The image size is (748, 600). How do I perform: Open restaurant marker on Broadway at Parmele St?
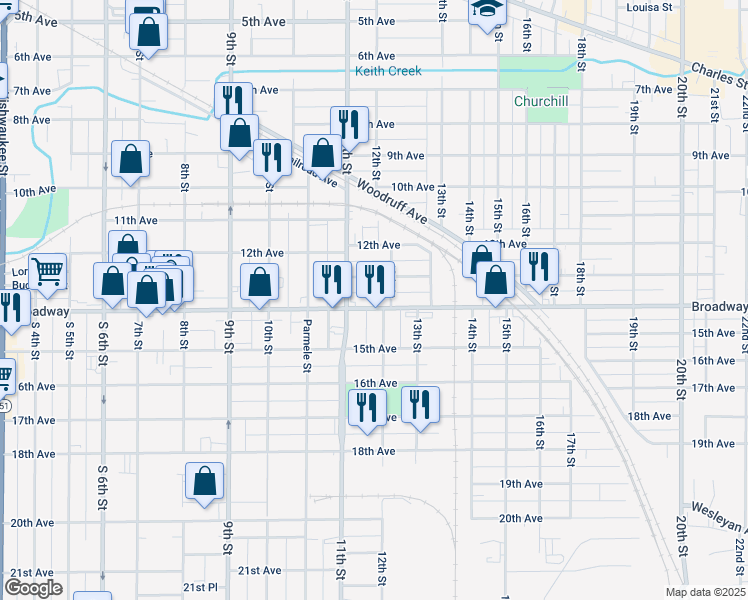(x=332, y=283)
